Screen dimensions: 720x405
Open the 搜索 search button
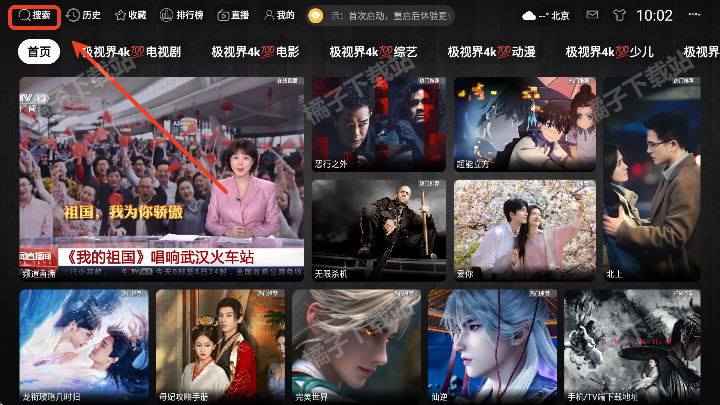34,16
